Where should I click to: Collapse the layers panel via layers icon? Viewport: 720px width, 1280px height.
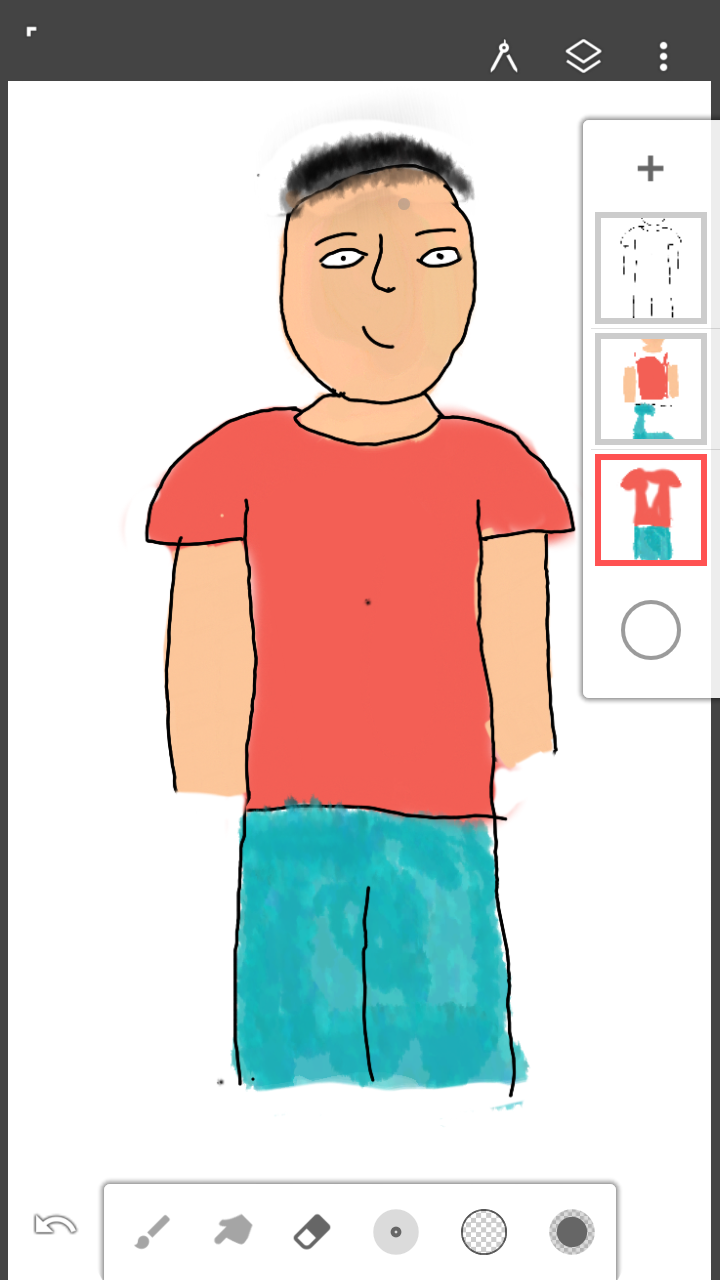(x=584, y=57)
